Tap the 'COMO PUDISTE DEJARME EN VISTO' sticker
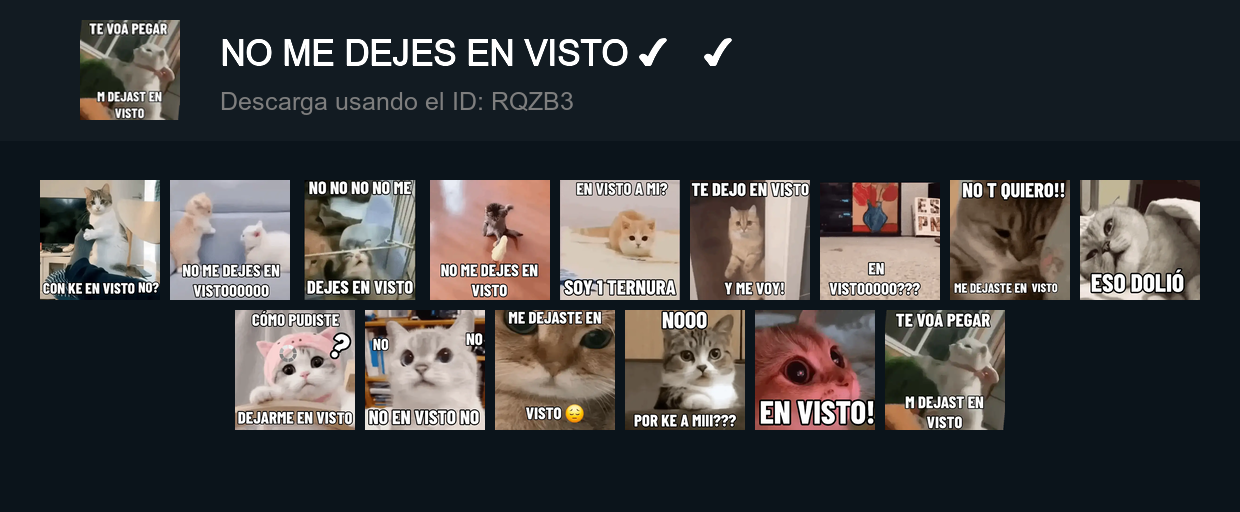 click(295, 370)
